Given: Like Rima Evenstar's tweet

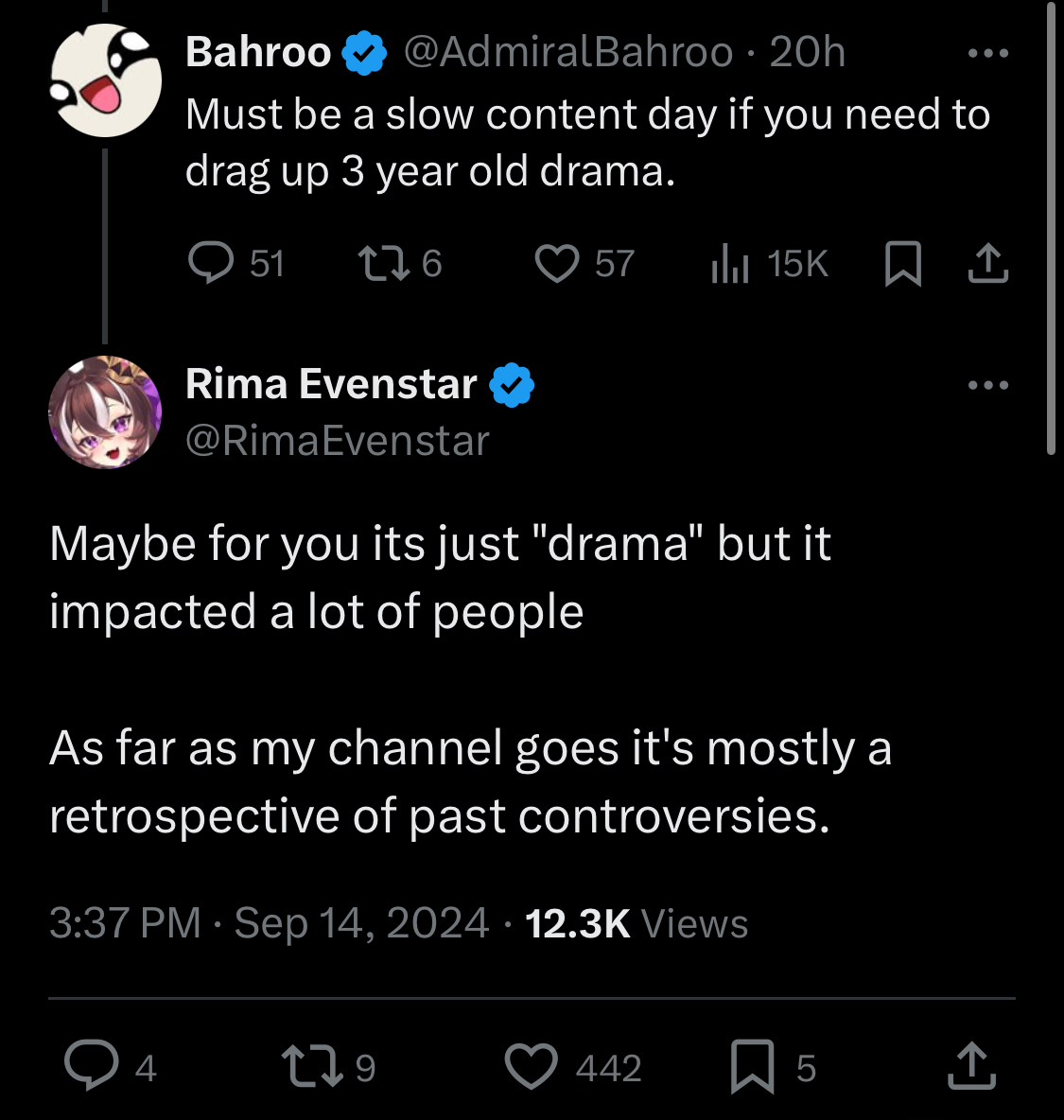Looking at the screenshot, I should 531,1066.
